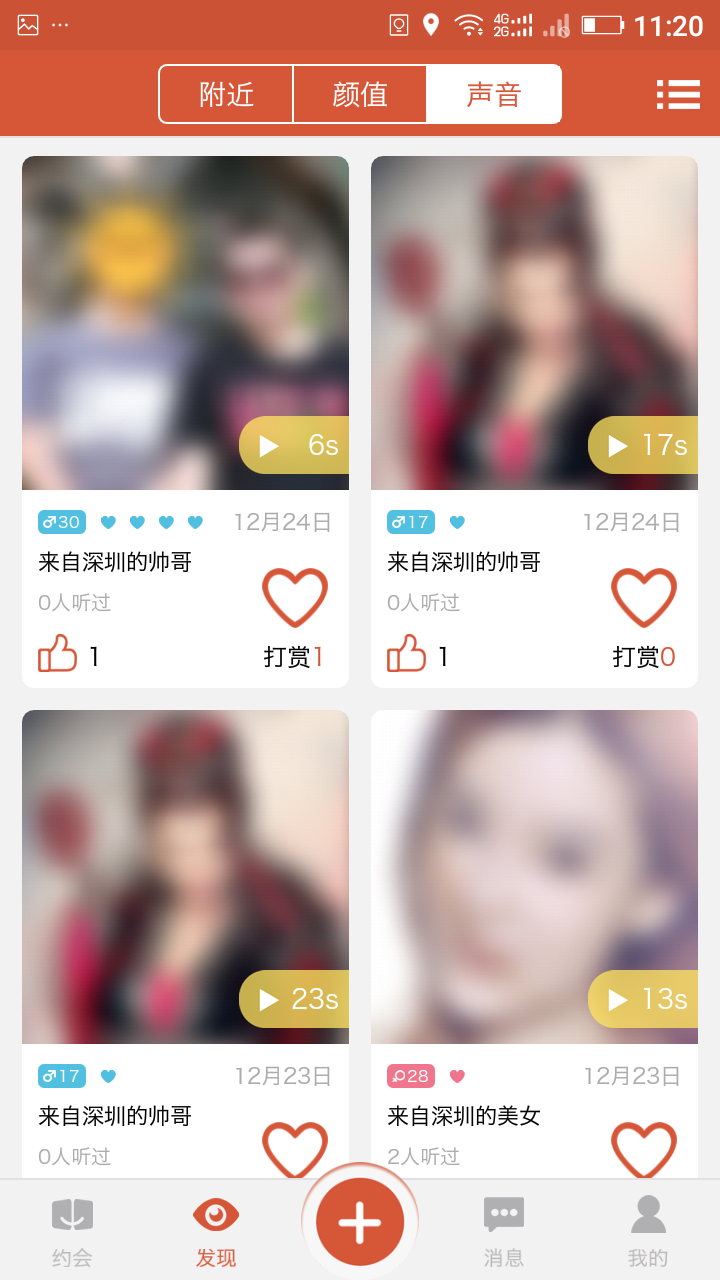The image size is (720, 1280).
Task: Select the 声音 tab
Action: (x=494, y=94)
